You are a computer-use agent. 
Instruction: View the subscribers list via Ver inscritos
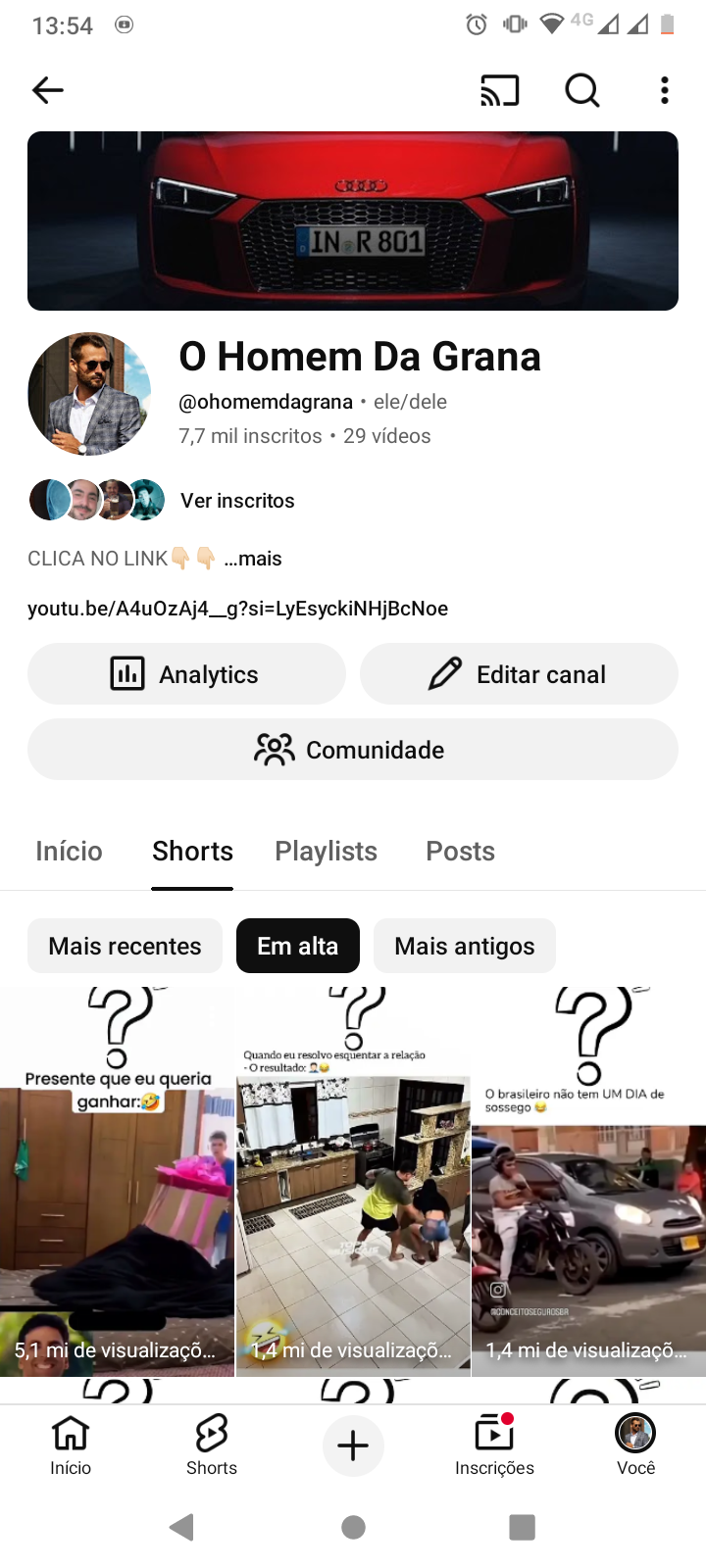(237, 501)
